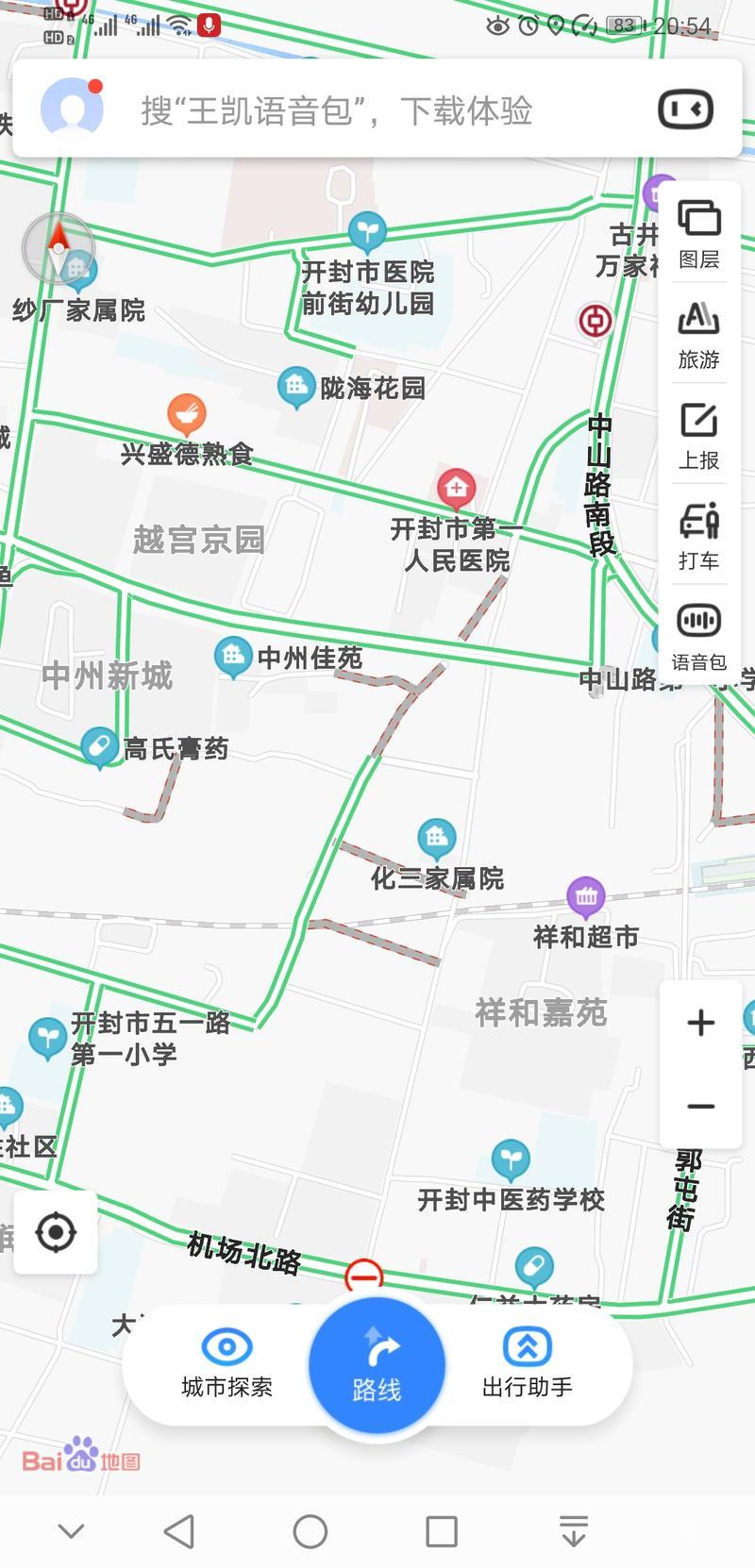Reset map orientation with the compass
The image size is (755, 1568).
click(59, 248)
